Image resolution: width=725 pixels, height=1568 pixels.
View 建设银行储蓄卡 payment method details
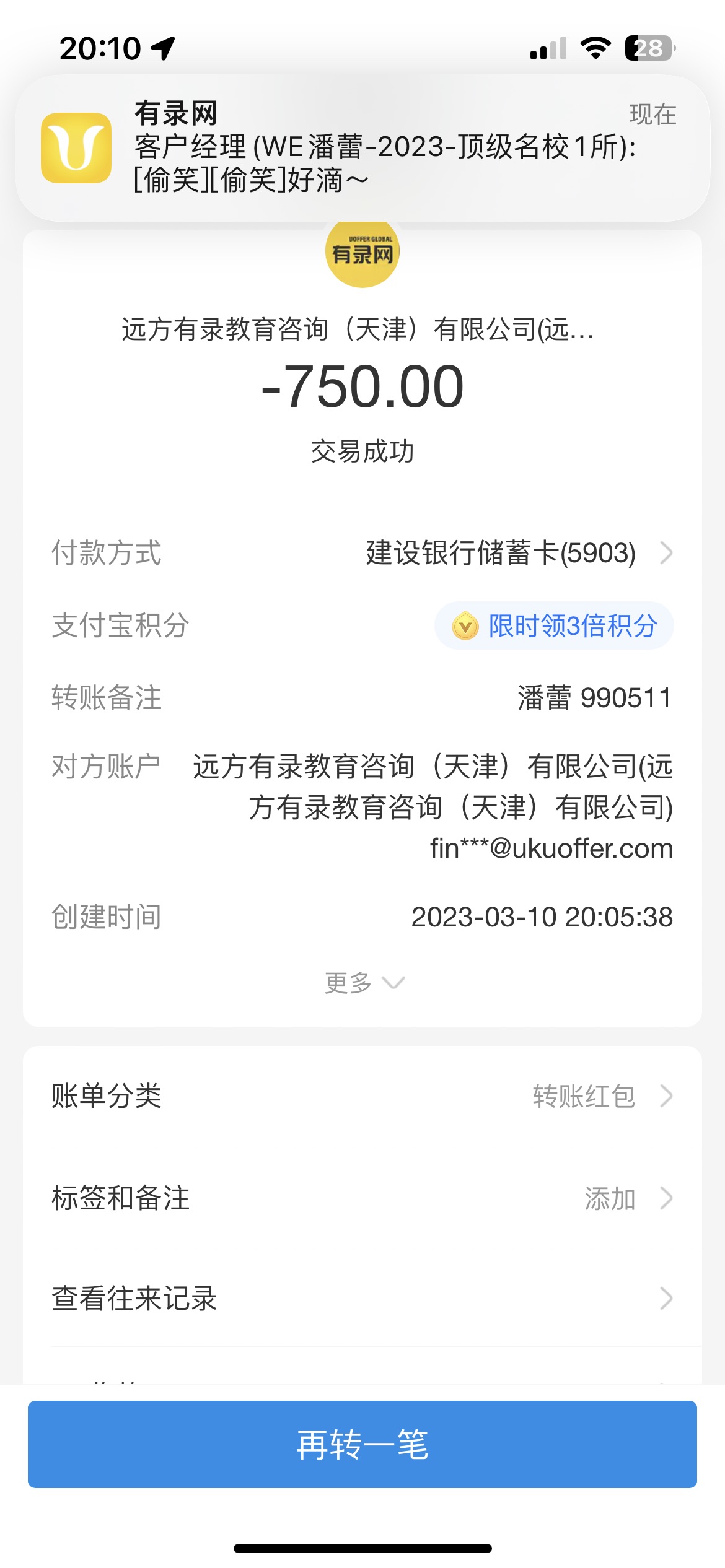point(518,553)
